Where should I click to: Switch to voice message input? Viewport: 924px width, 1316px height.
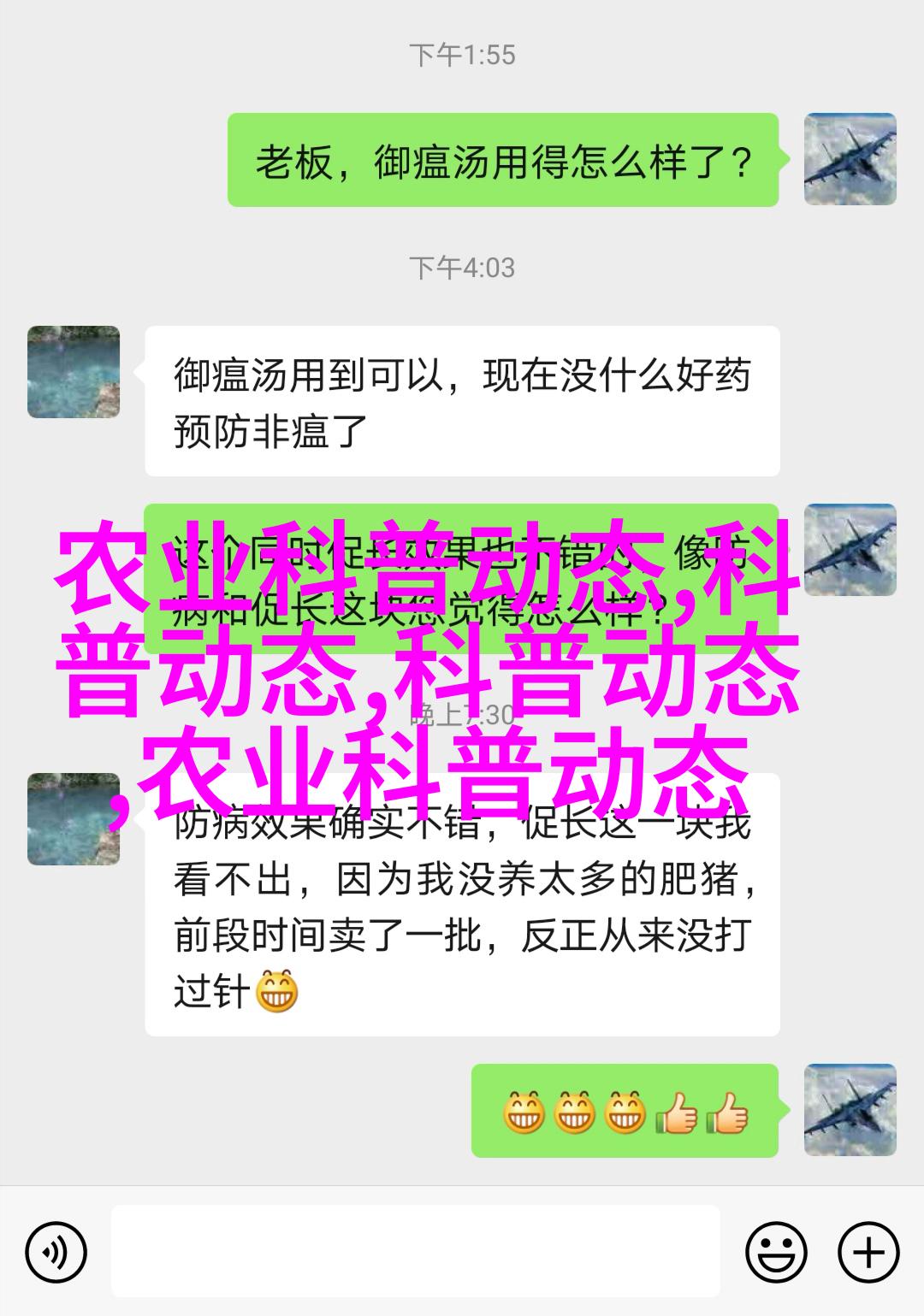point(56,1253)
